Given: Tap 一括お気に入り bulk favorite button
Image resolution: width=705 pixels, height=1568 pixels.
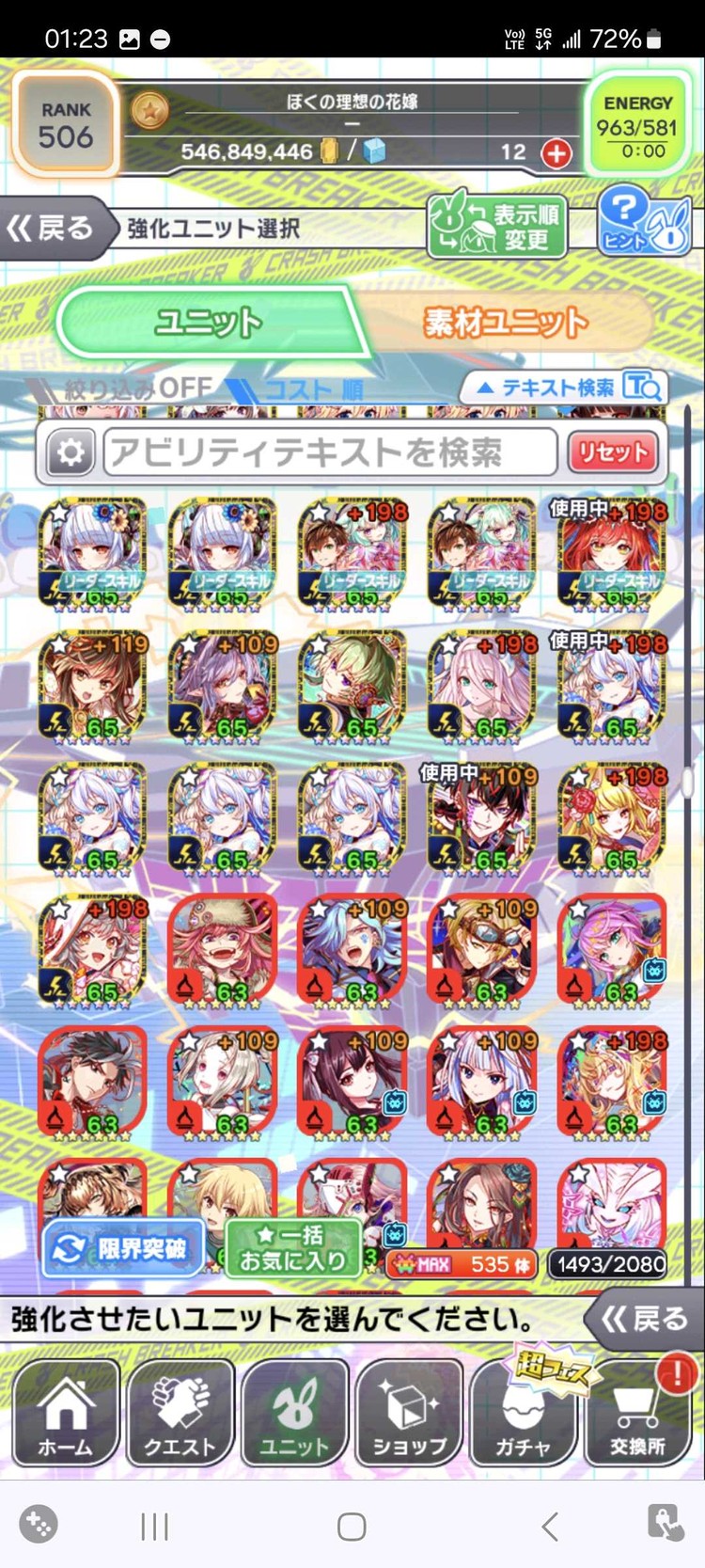Looking at the screenshot, I should coord(293,1247).
